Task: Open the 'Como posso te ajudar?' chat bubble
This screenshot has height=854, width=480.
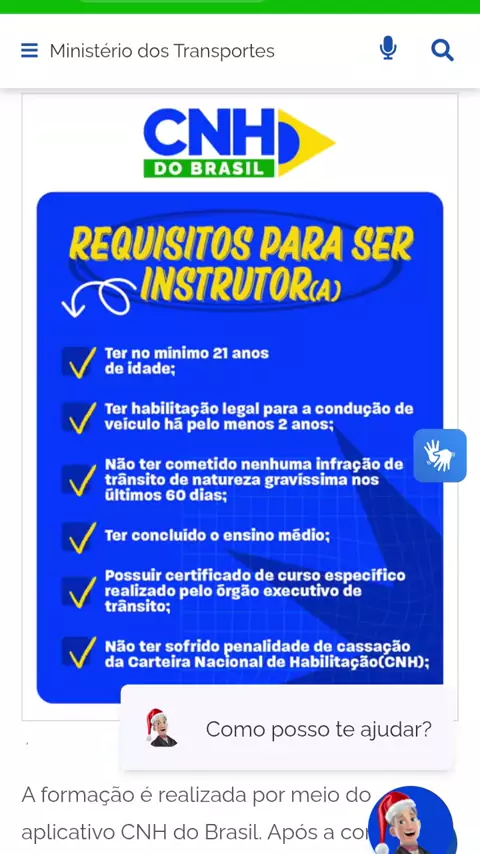Action: (x=288, y=728)
